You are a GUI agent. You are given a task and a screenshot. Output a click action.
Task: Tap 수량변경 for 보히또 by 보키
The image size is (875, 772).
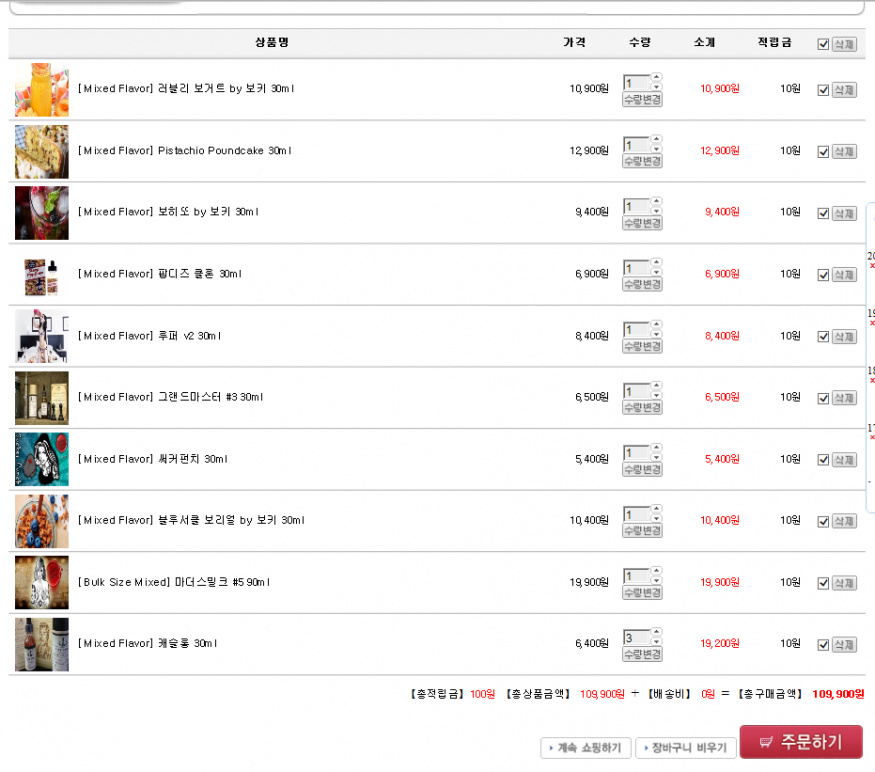click(642, 223)
